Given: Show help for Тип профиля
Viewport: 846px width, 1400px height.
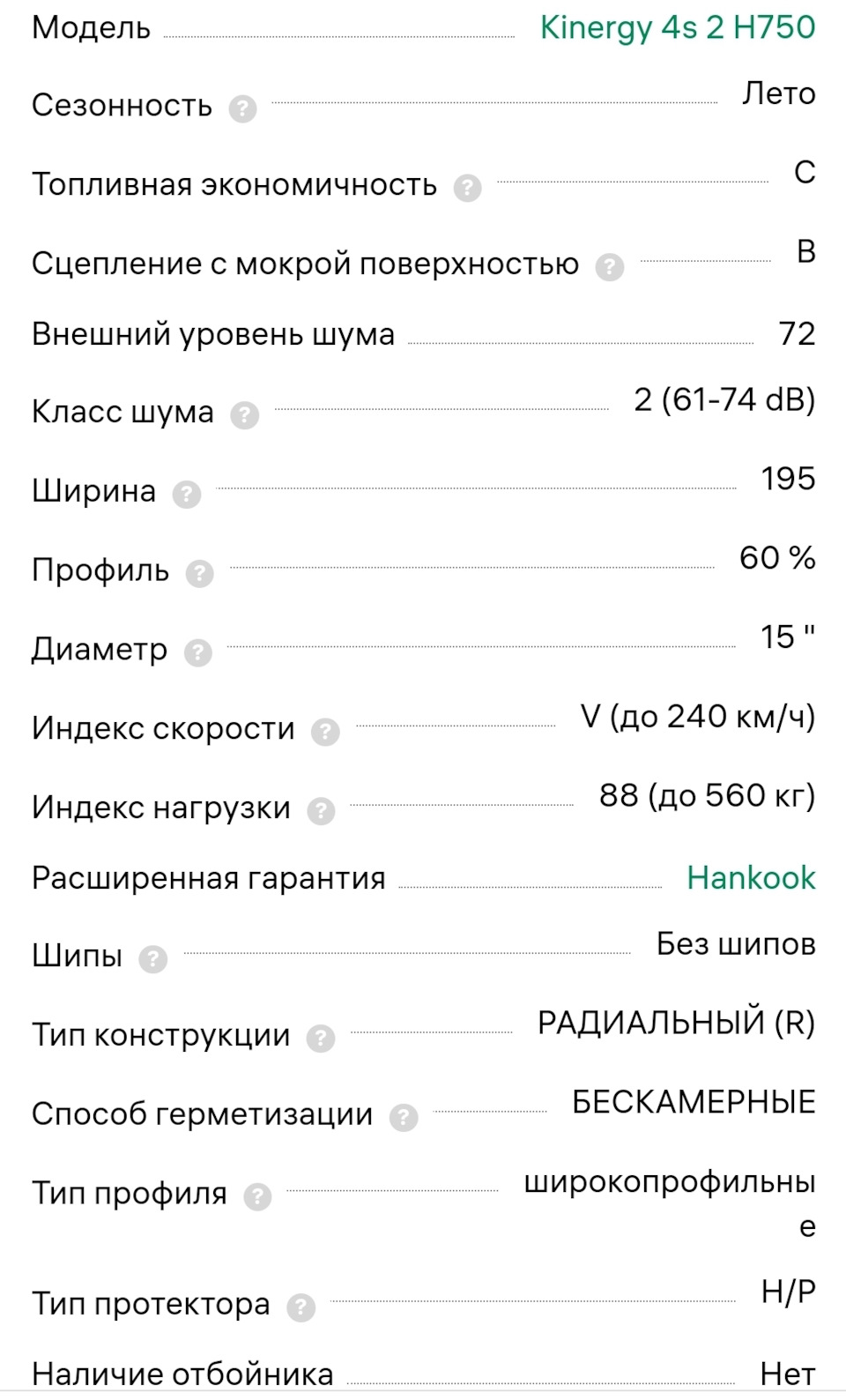Looking at the screenshot, I should pos(256,1197).
